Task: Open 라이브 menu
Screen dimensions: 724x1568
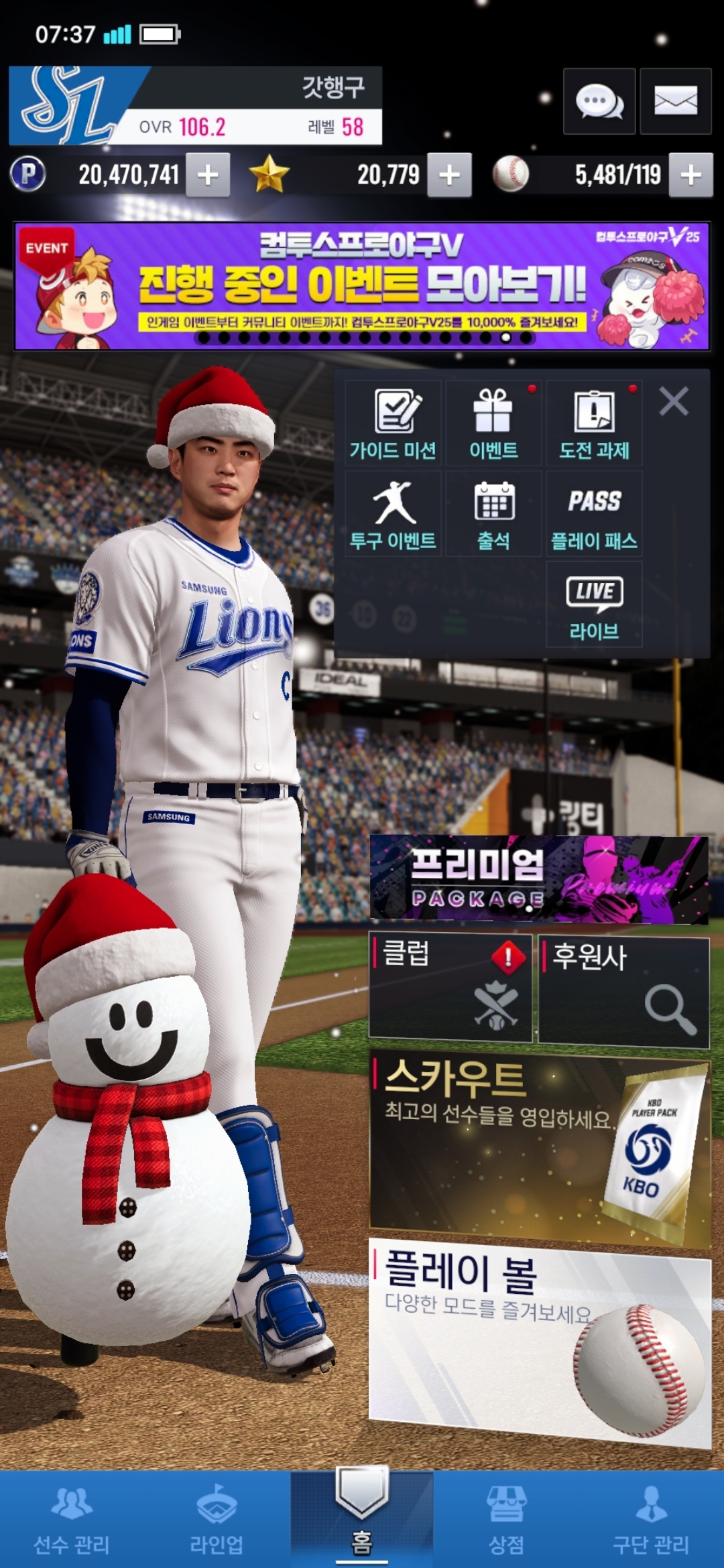Action: pyautogui.click(x=594, y=604)
